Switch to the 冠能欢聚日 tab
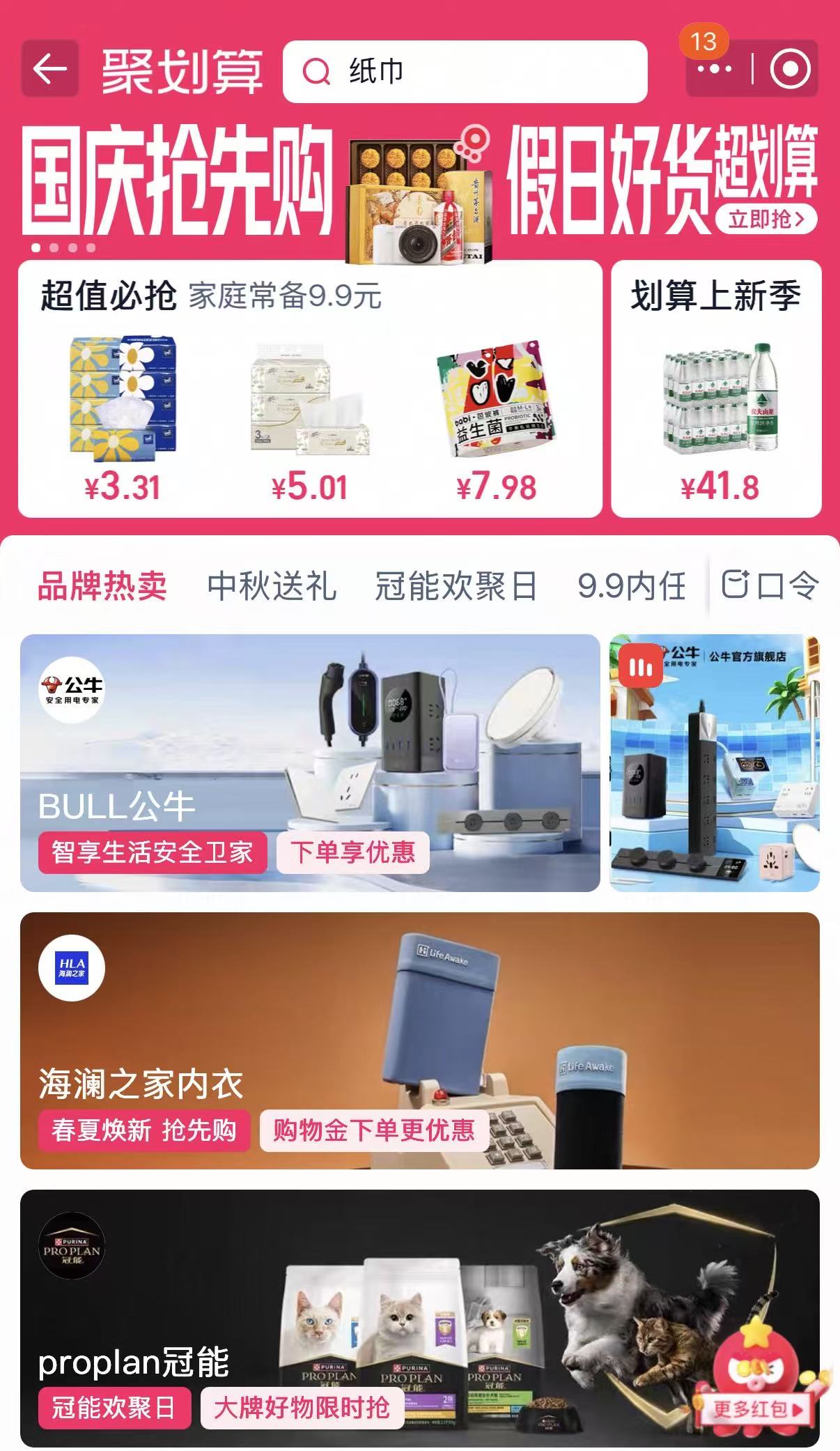 [x=456, y=585]
